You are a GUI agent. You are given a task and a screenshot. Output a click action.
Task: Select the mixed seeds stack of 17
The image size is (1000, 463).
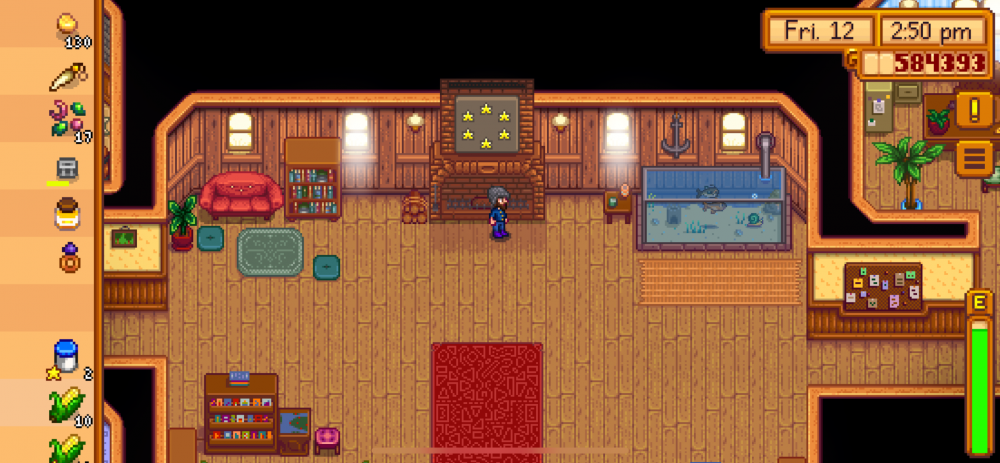coord(66,119)
